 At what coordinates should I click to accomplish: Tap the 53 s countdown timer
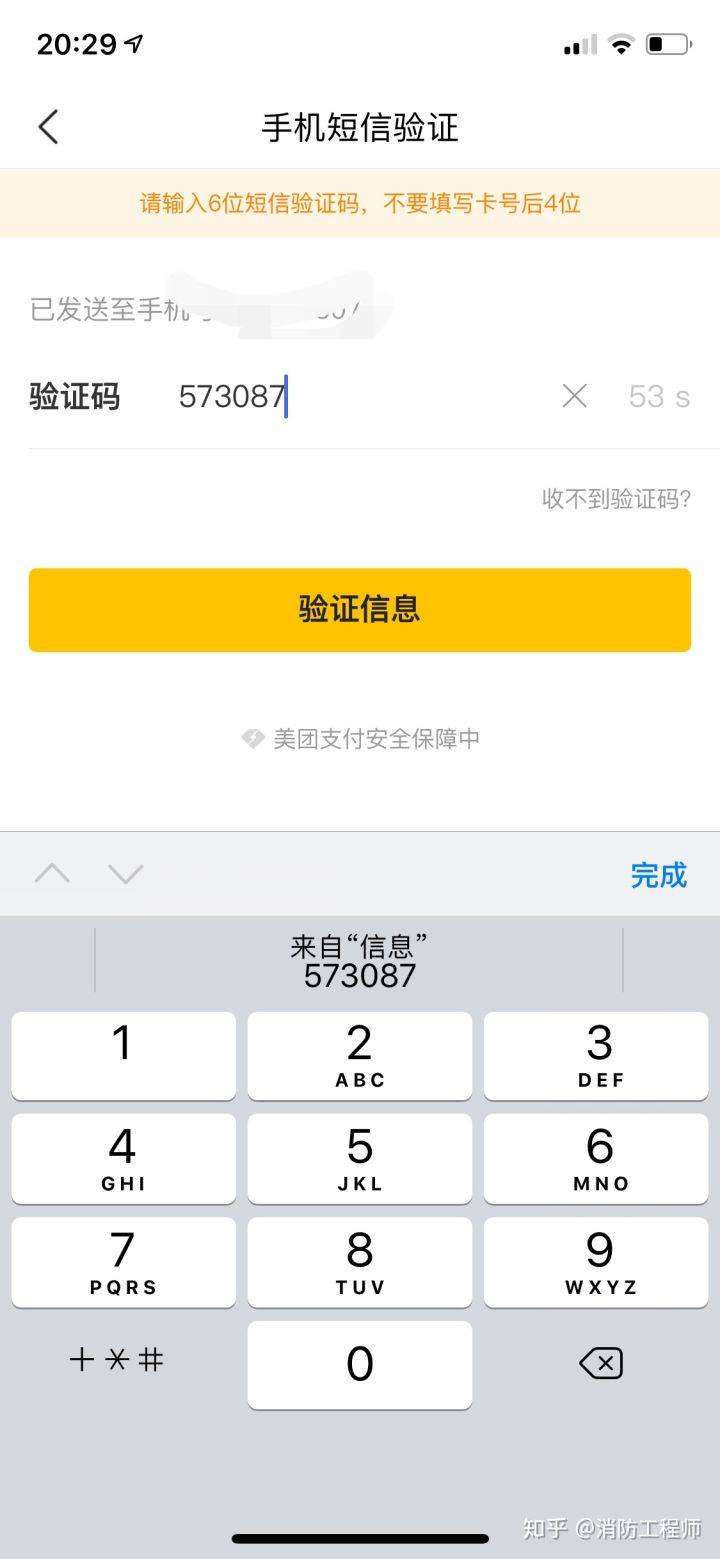[x=656, y=396]
